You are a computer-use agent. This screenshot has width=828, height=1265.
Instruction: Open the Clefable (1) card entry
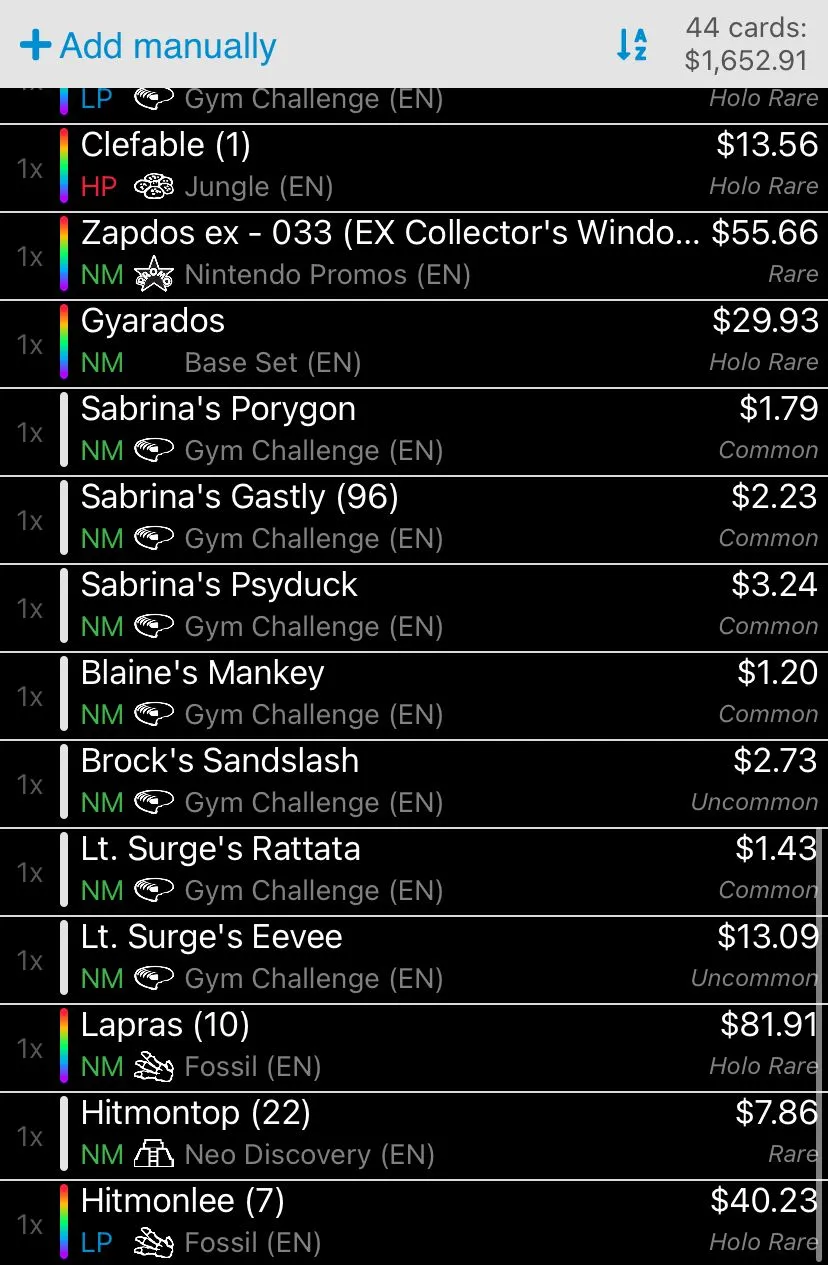pyautogui.click(x=414, y=168)
